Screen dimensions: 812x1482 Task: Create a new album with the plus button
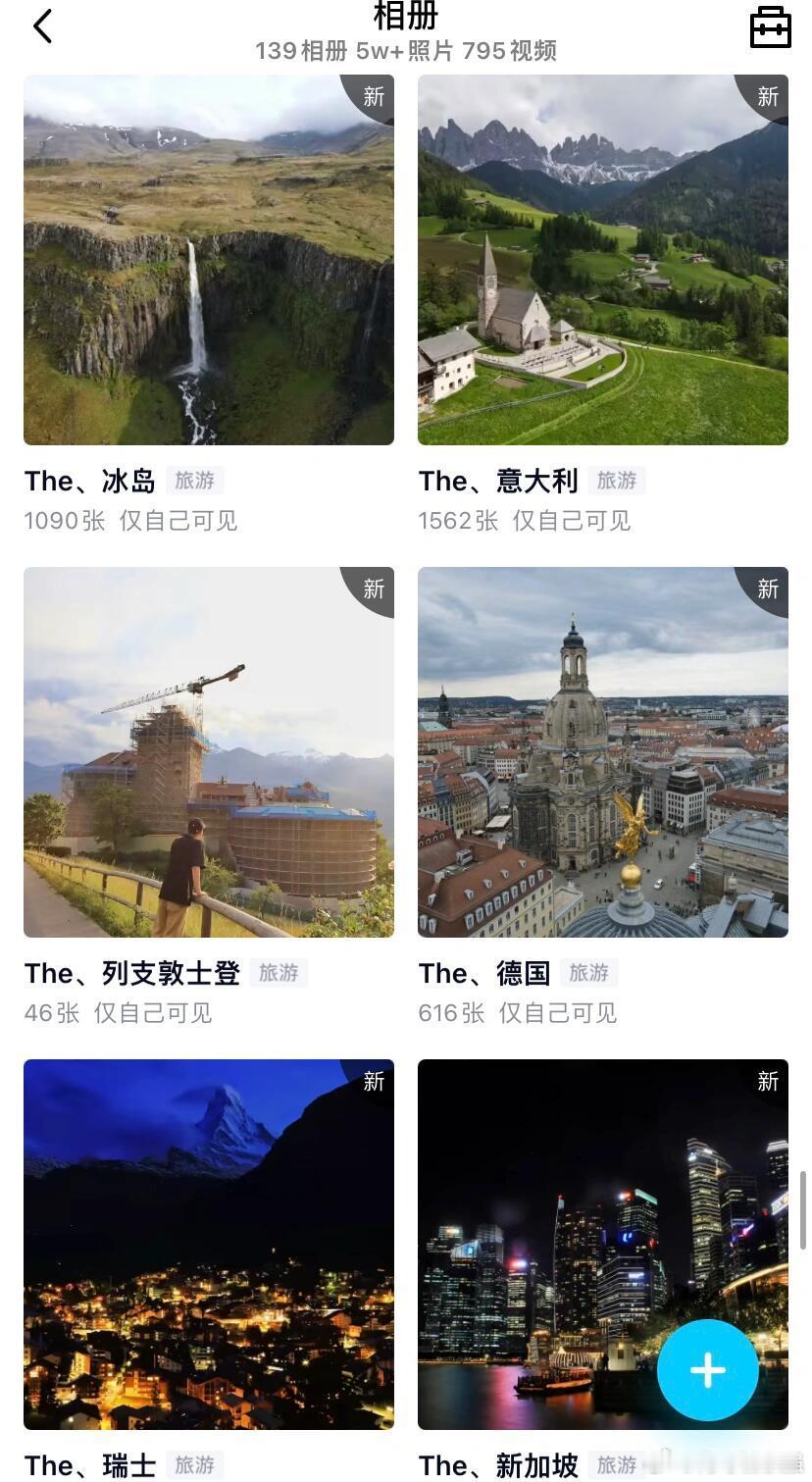click(707, 1370)
